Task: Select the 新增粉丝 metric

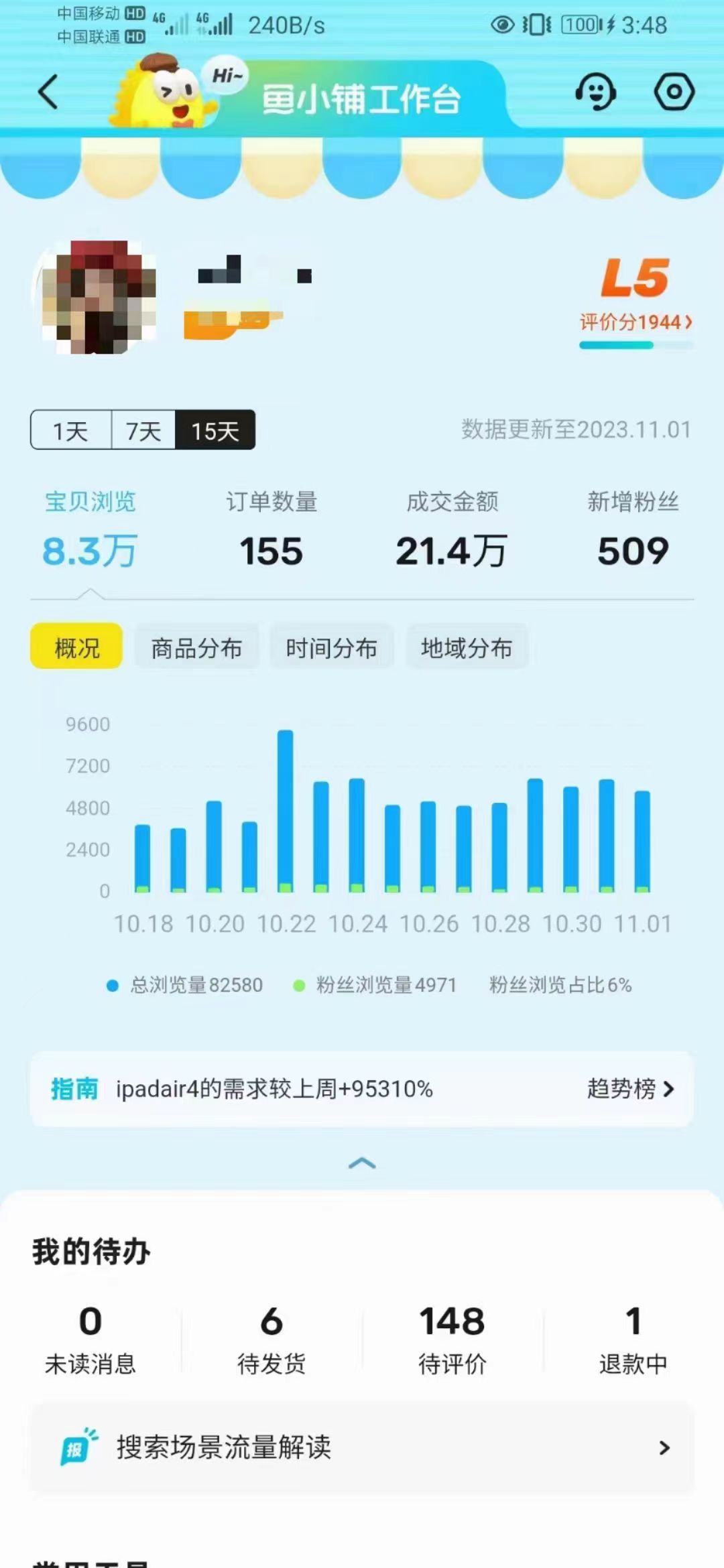Action: [633, 531]
